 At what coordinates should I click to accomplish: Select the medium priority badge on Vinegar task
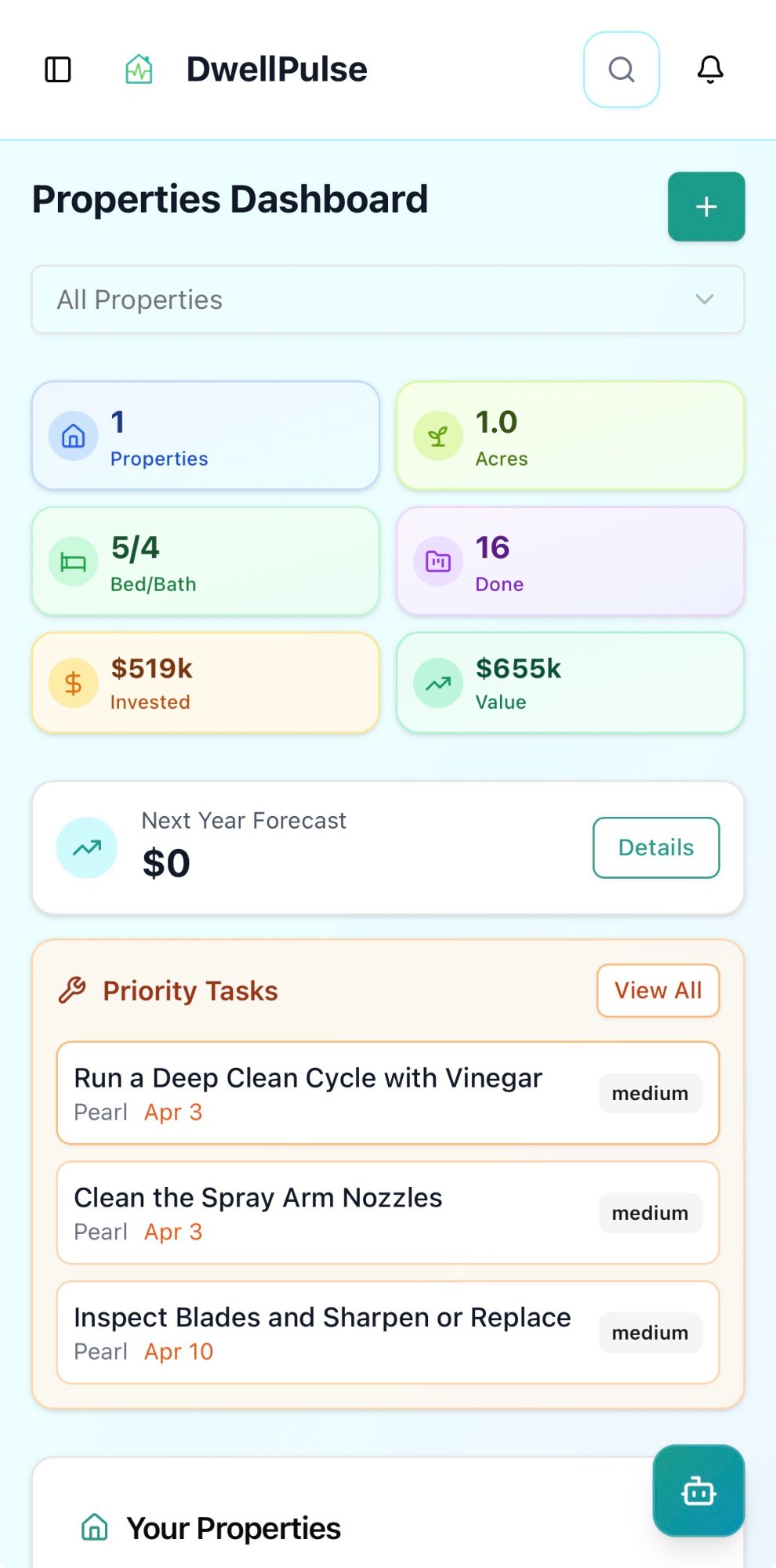tap(650, 1093)
